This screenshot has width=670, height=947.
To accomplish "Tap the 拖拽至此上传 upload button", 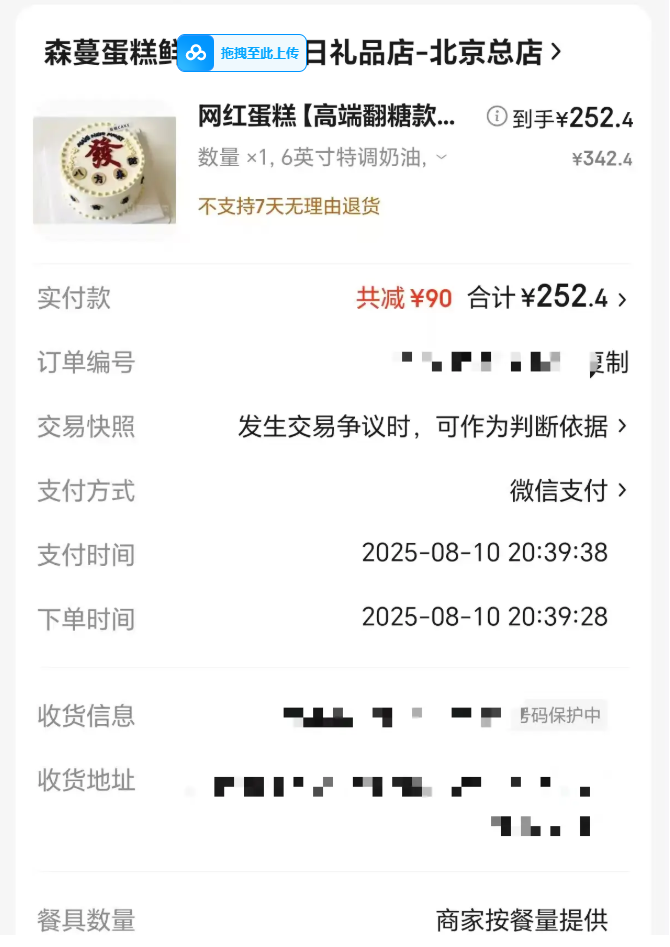I will click(x=242, y=53).
